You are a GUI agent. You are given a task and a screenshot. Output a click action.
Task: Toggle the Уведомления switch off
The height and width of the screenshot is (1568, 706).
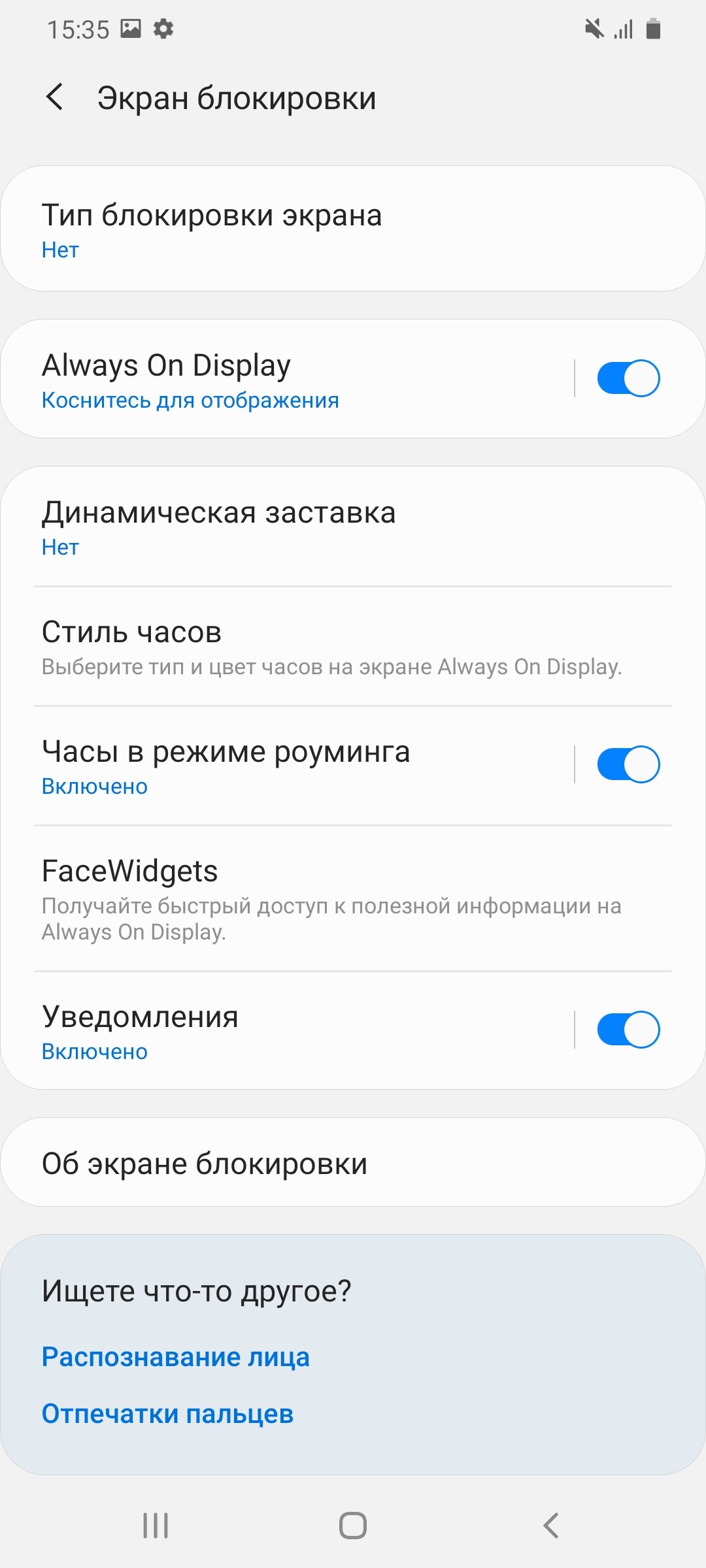(x=628, y=1030)
